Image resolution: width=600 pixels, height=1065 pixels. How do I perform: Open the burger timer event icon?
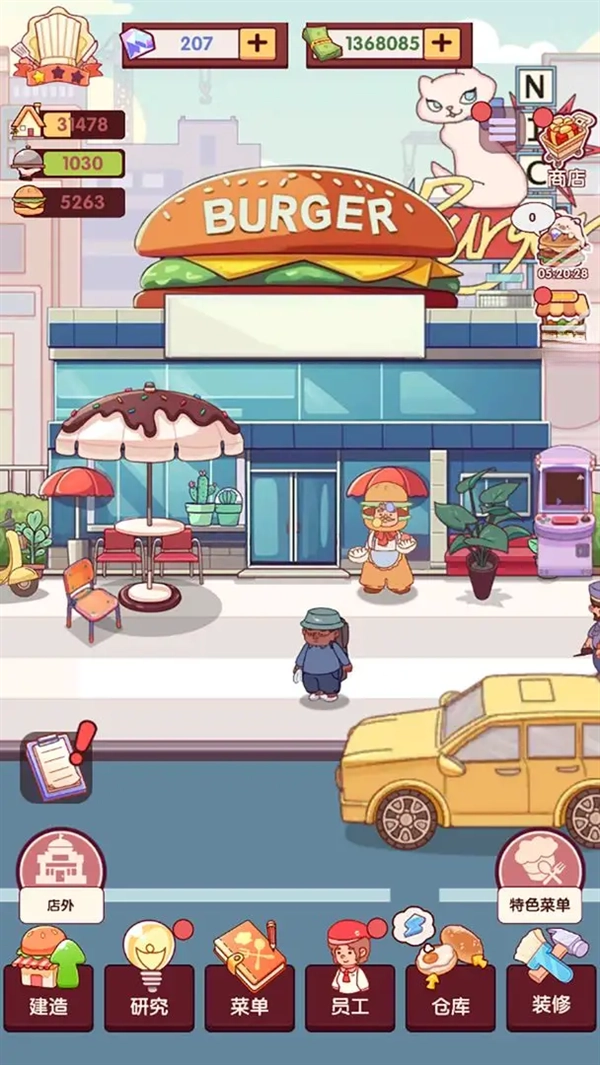click(x=562, y=245)
